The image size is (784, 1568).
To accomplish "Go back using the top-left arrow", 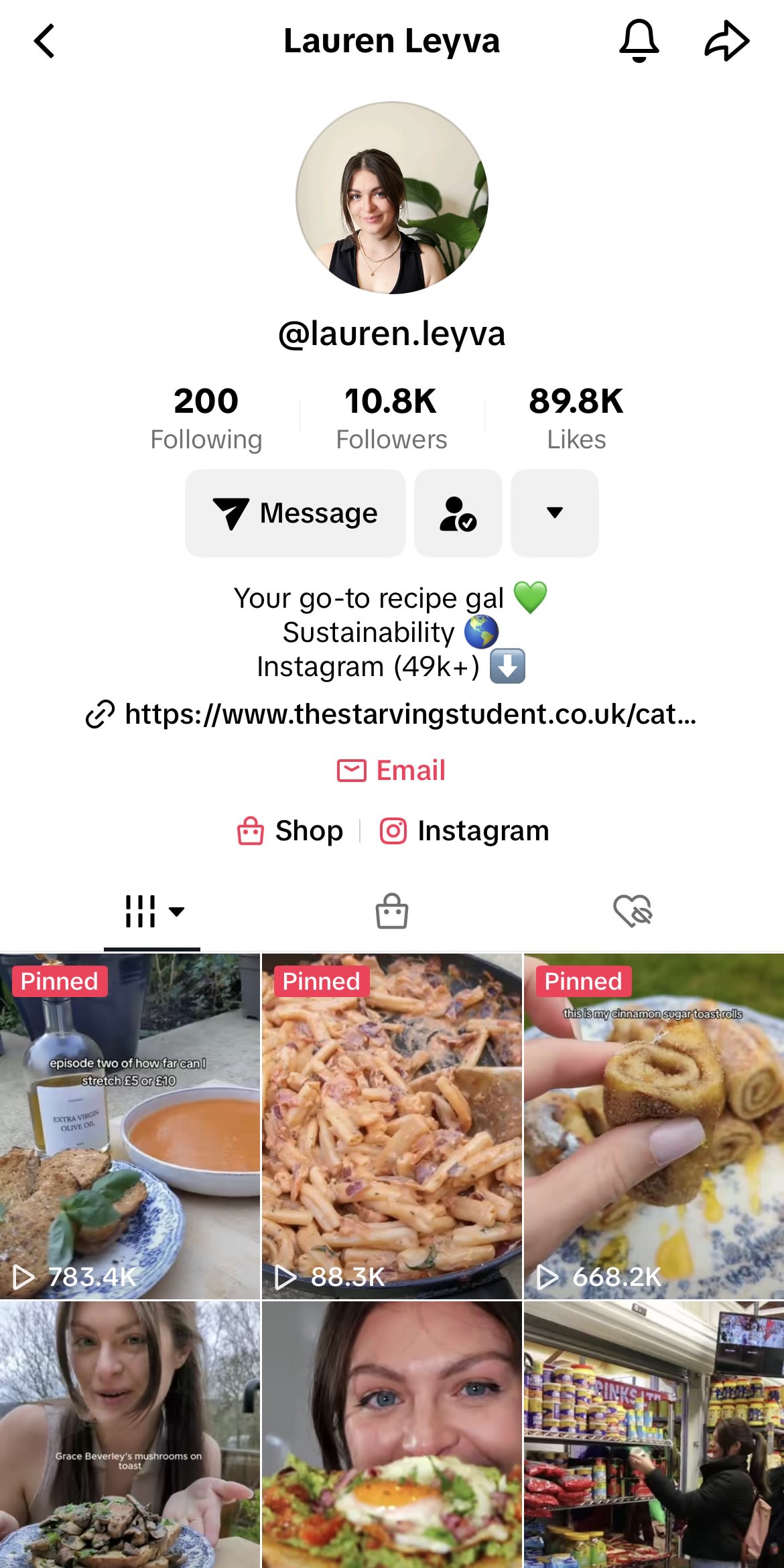I will [44, 41].
